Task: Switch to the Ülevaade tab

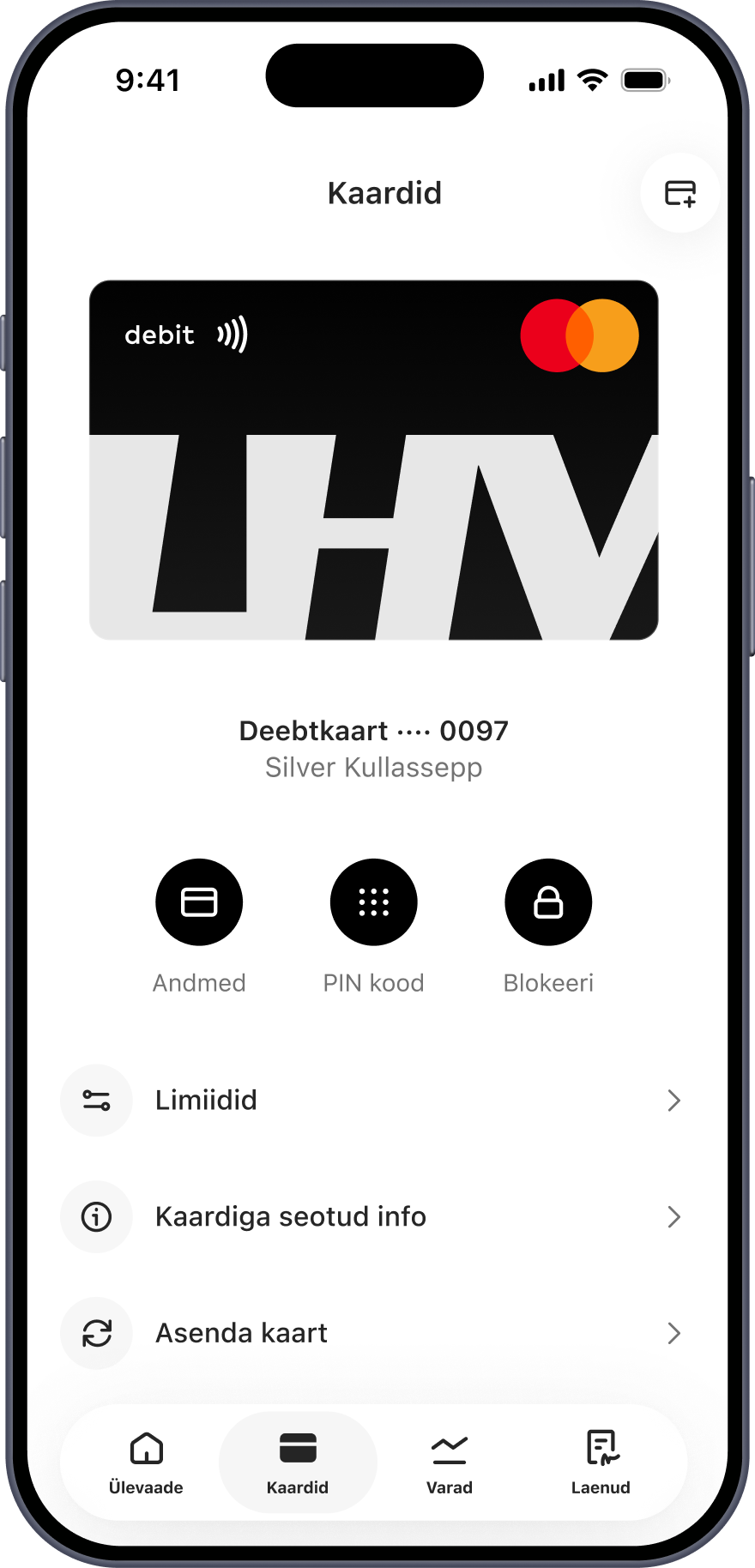Action: 147,1462
